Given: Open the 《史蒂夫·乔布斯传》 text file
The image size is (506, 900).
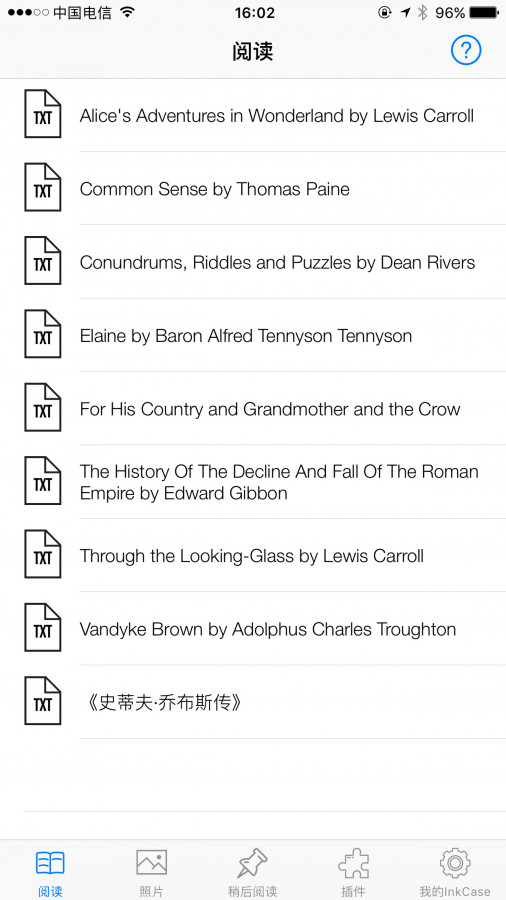Looking at the screenshot, I should click(x=253, y=702).
